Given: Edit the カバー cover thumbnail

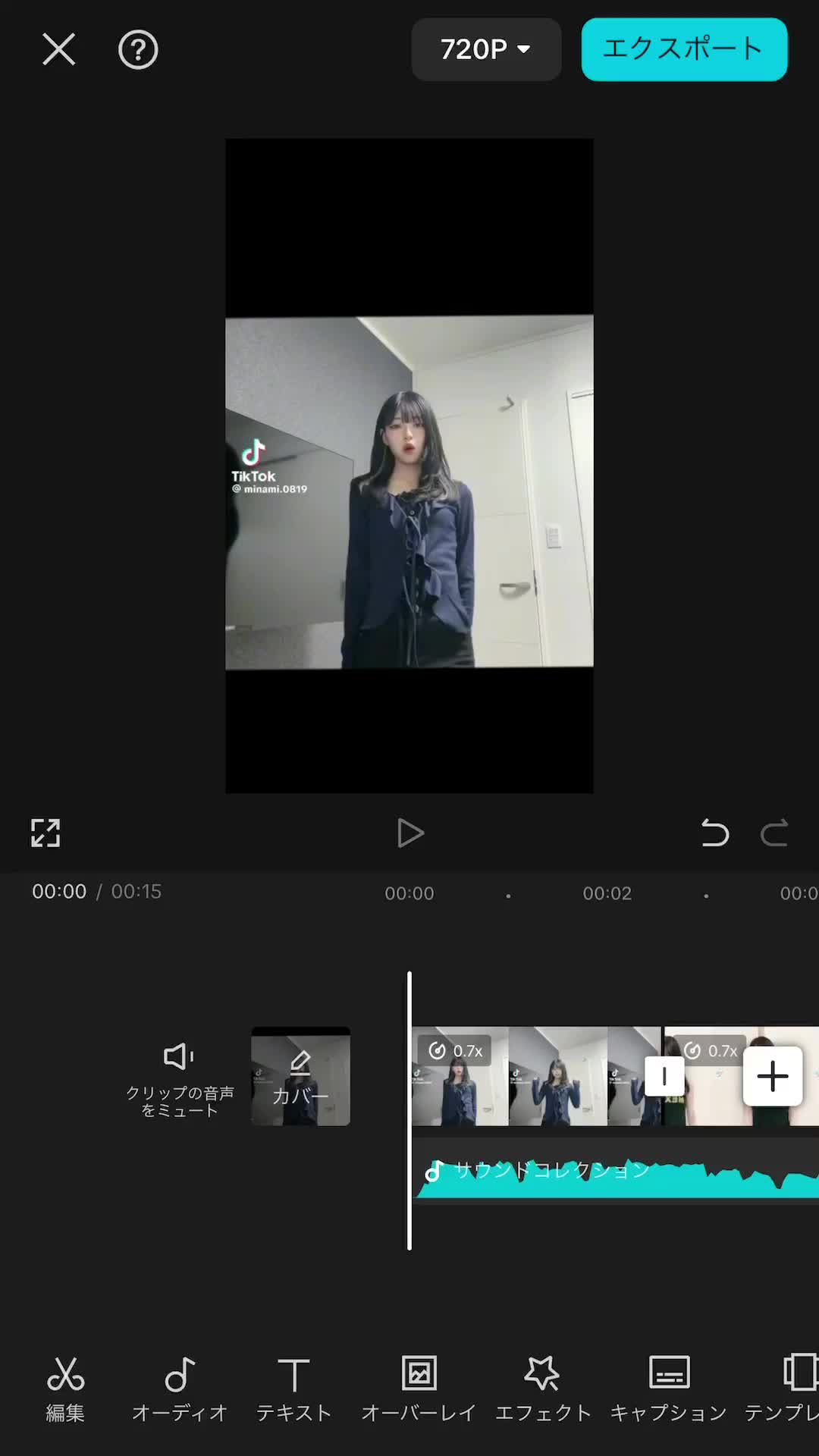Looking at the screenshot, I should click(300, 1076).
